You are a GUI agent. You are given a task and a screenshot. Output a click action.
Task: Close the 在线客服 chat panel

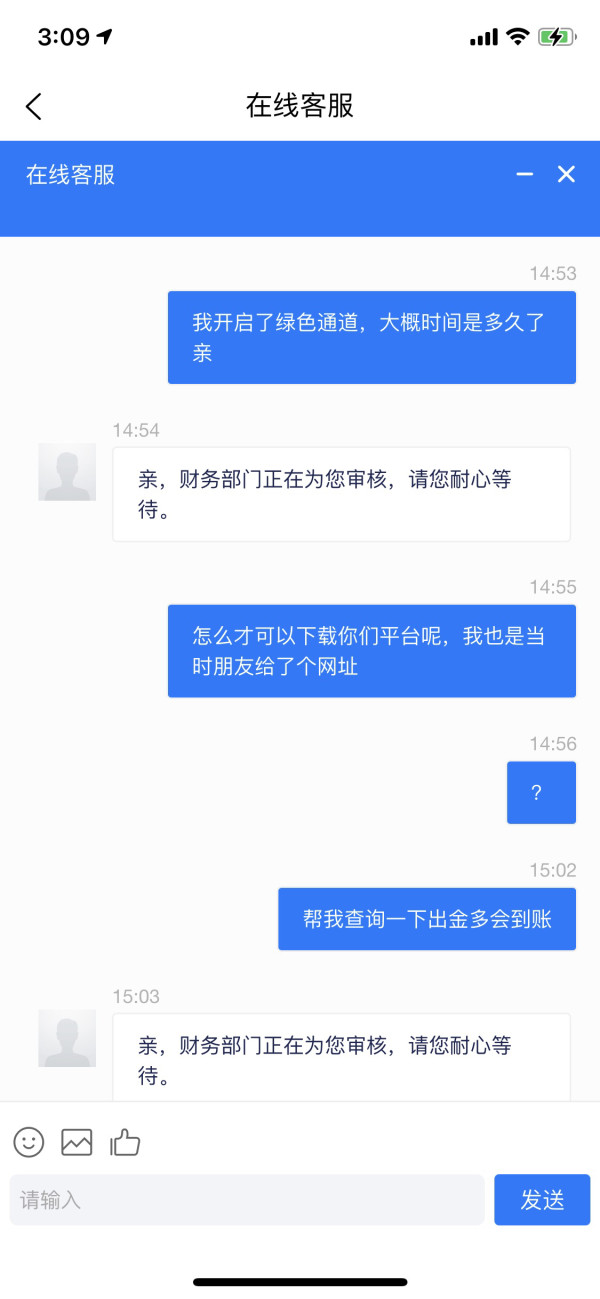pos(566,175)
